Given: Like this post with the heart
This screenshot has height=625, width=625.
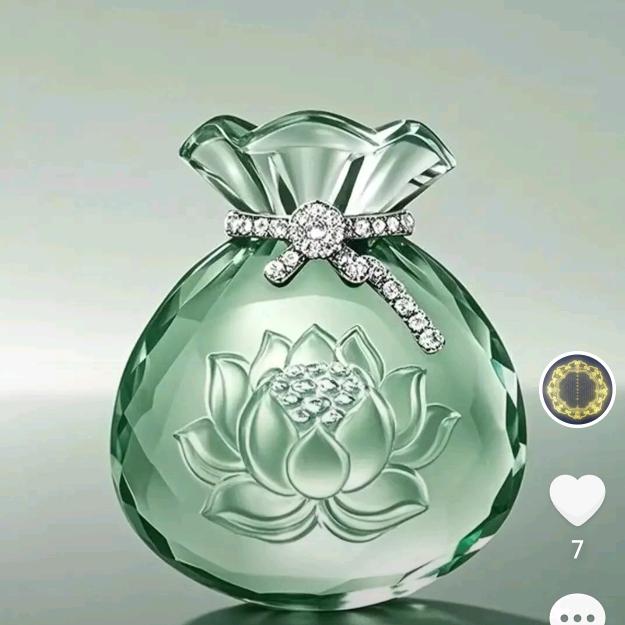Looking at the screenshot, I should pos(578,499).
